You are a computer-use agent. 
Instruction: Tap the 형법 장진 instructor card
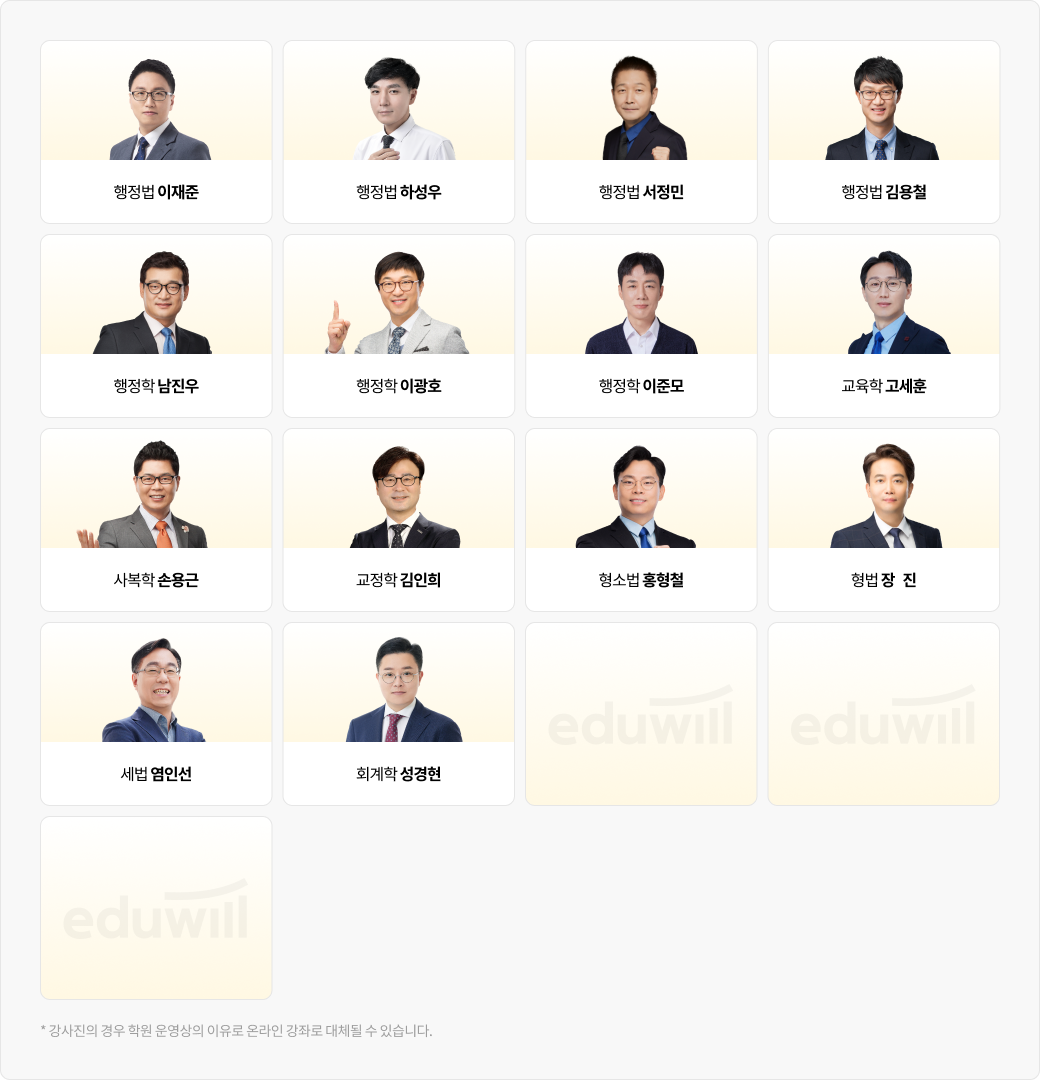click(884, 520)
